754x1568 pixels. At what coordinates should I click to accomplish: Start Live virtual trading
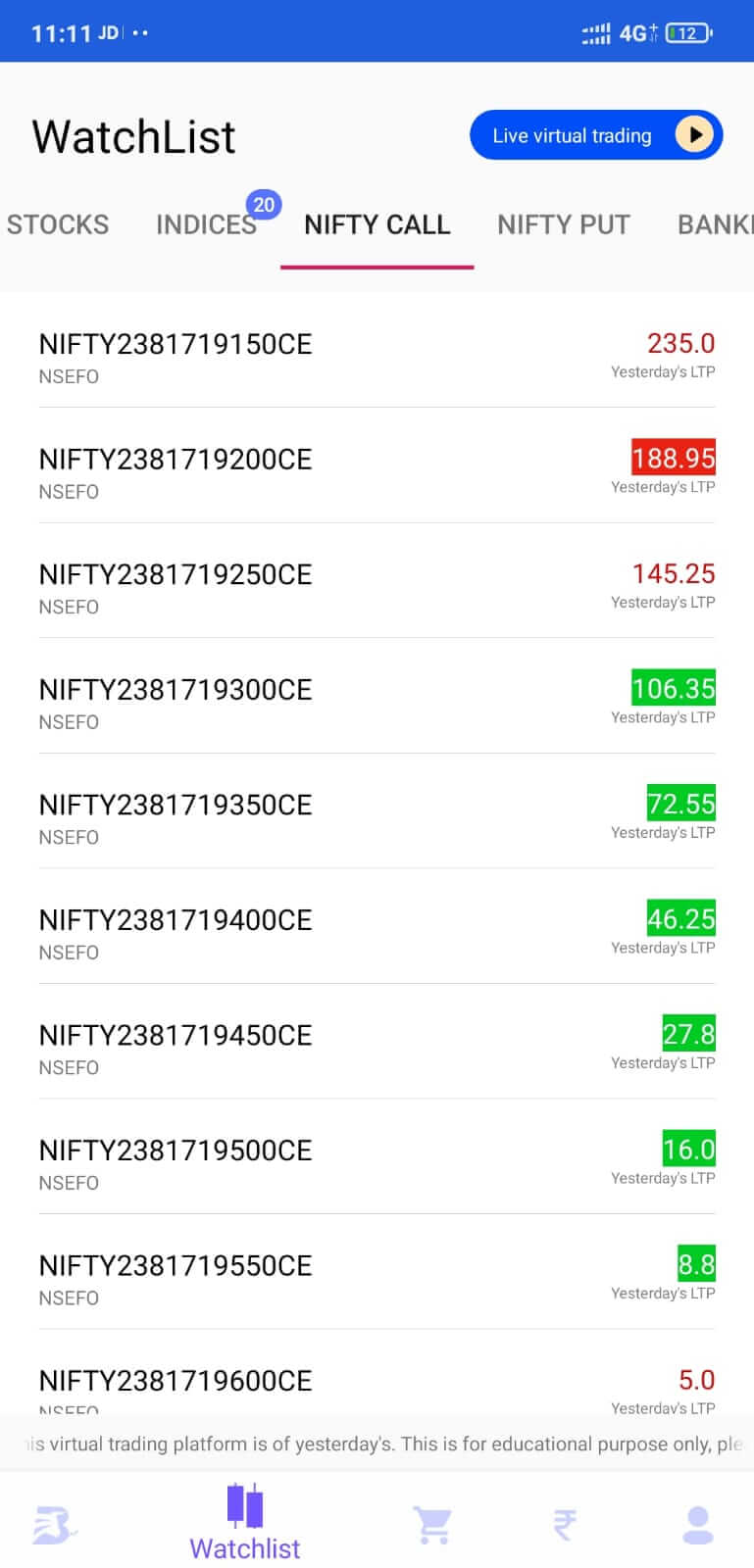[x=596, y=135]
